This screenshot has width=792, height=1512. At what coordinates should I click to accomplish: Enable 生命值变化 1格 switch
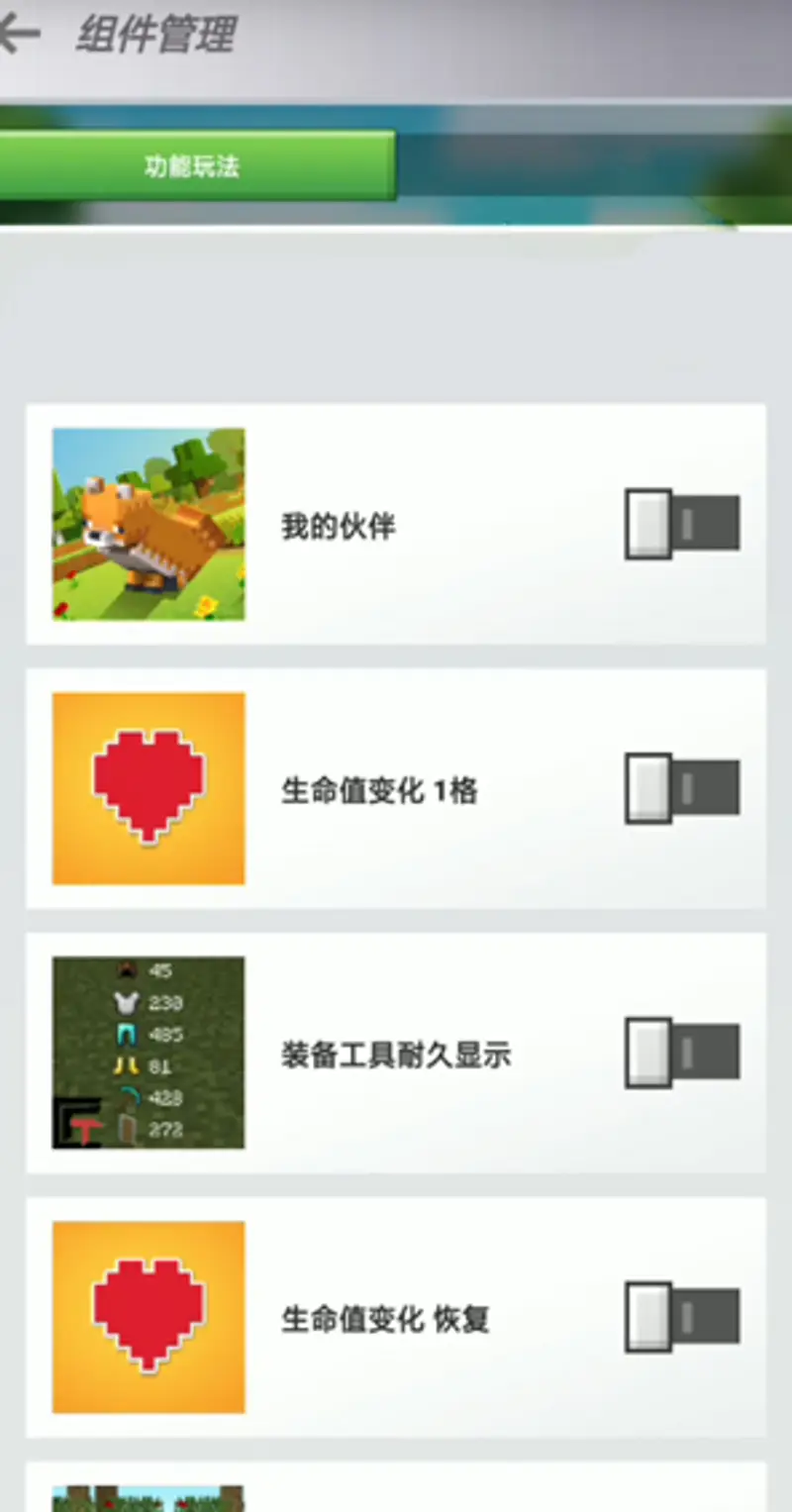(682, 788)
